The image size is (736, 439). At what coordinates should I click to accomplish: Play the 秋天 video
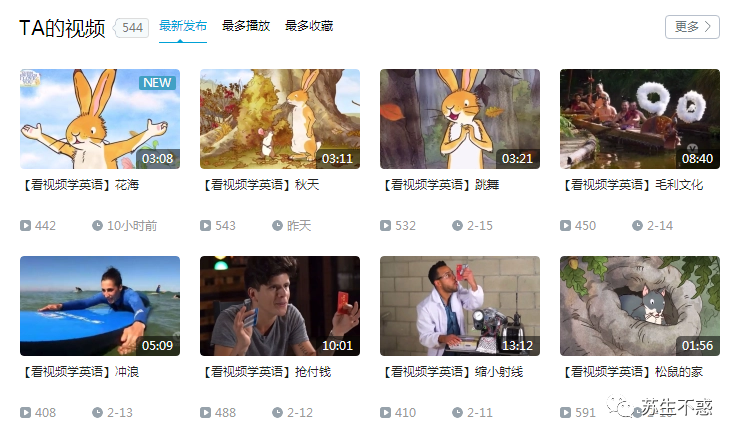280,118
